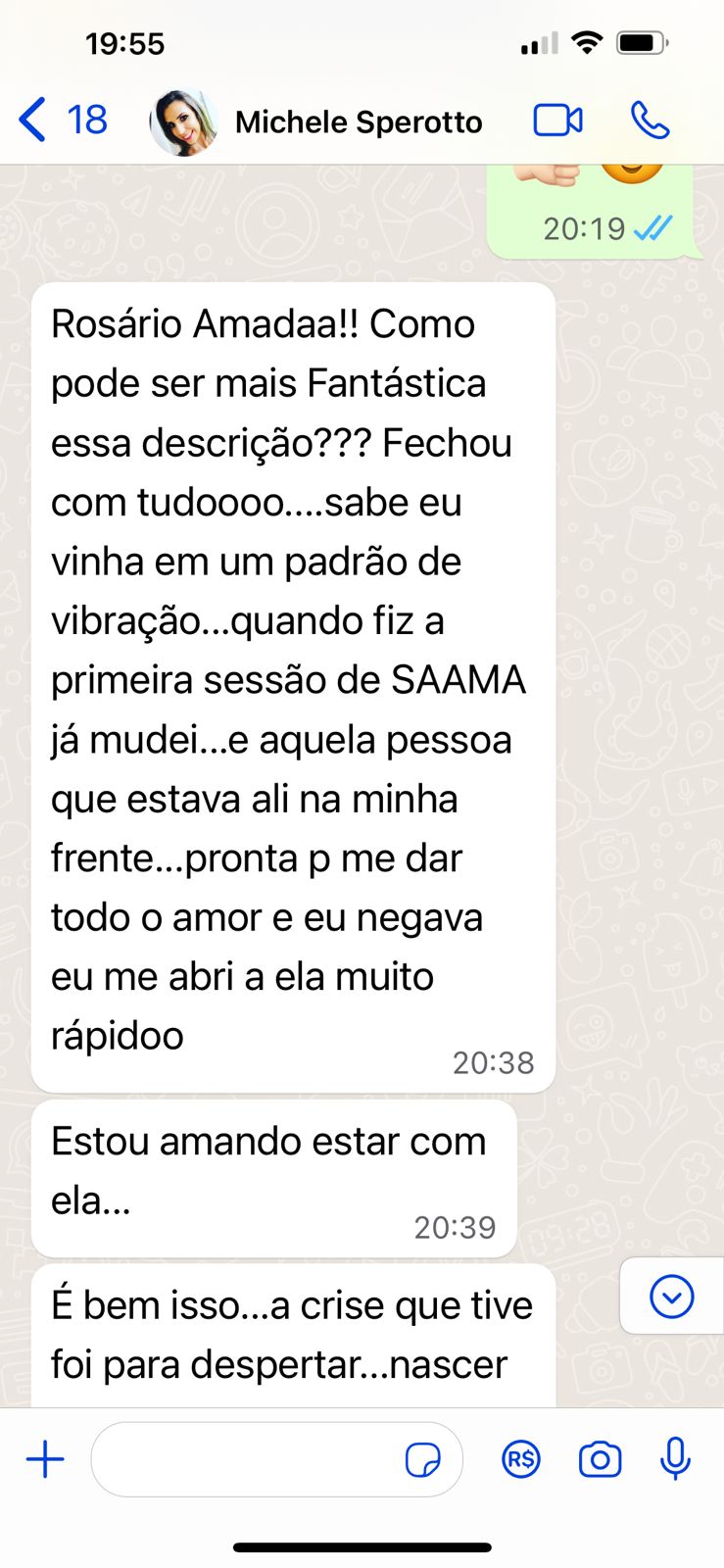724x1568 pixels.
Task: Start a voice call with Michele
Action: (650, 121)
